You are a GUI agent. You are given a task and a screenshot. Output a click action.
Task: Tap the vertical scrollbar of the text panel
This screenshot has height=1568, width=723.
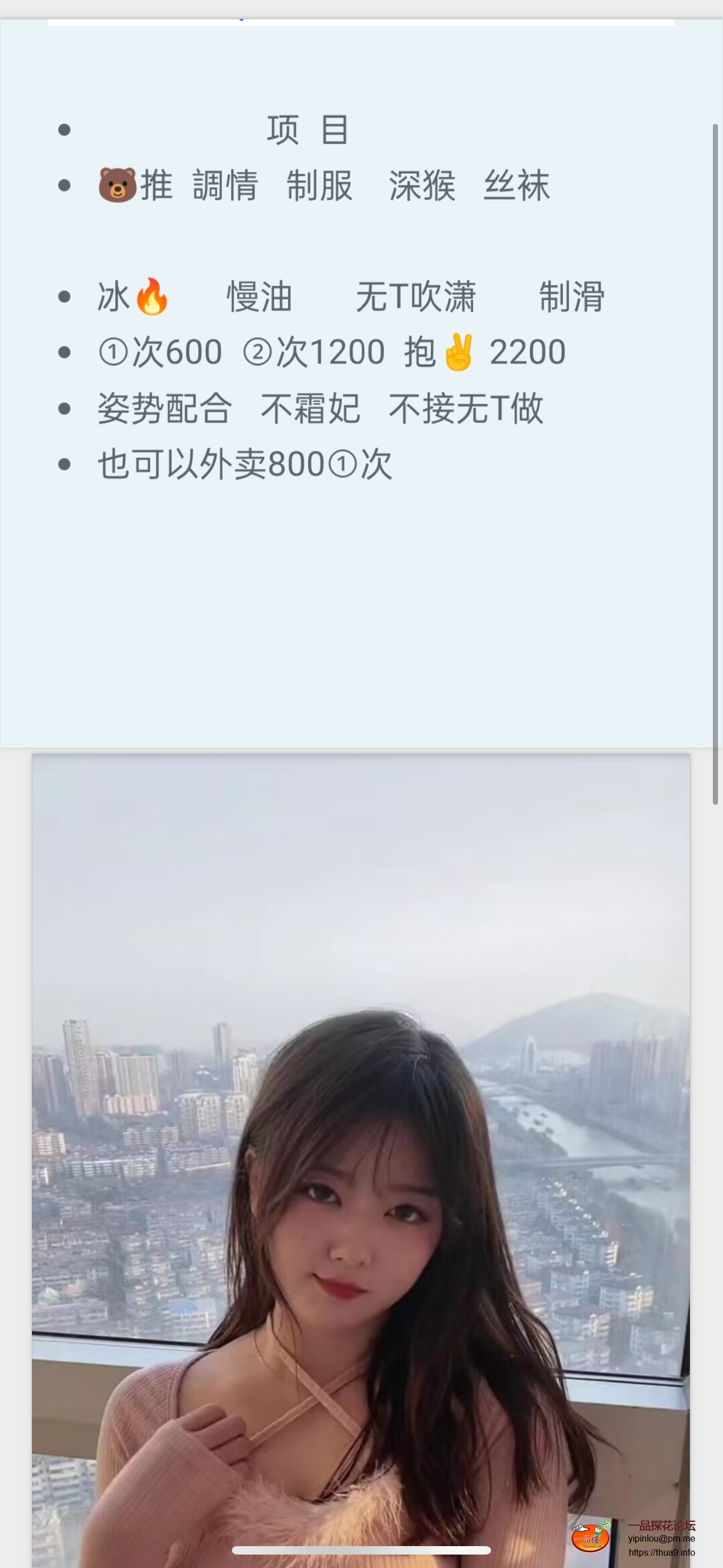716,463
